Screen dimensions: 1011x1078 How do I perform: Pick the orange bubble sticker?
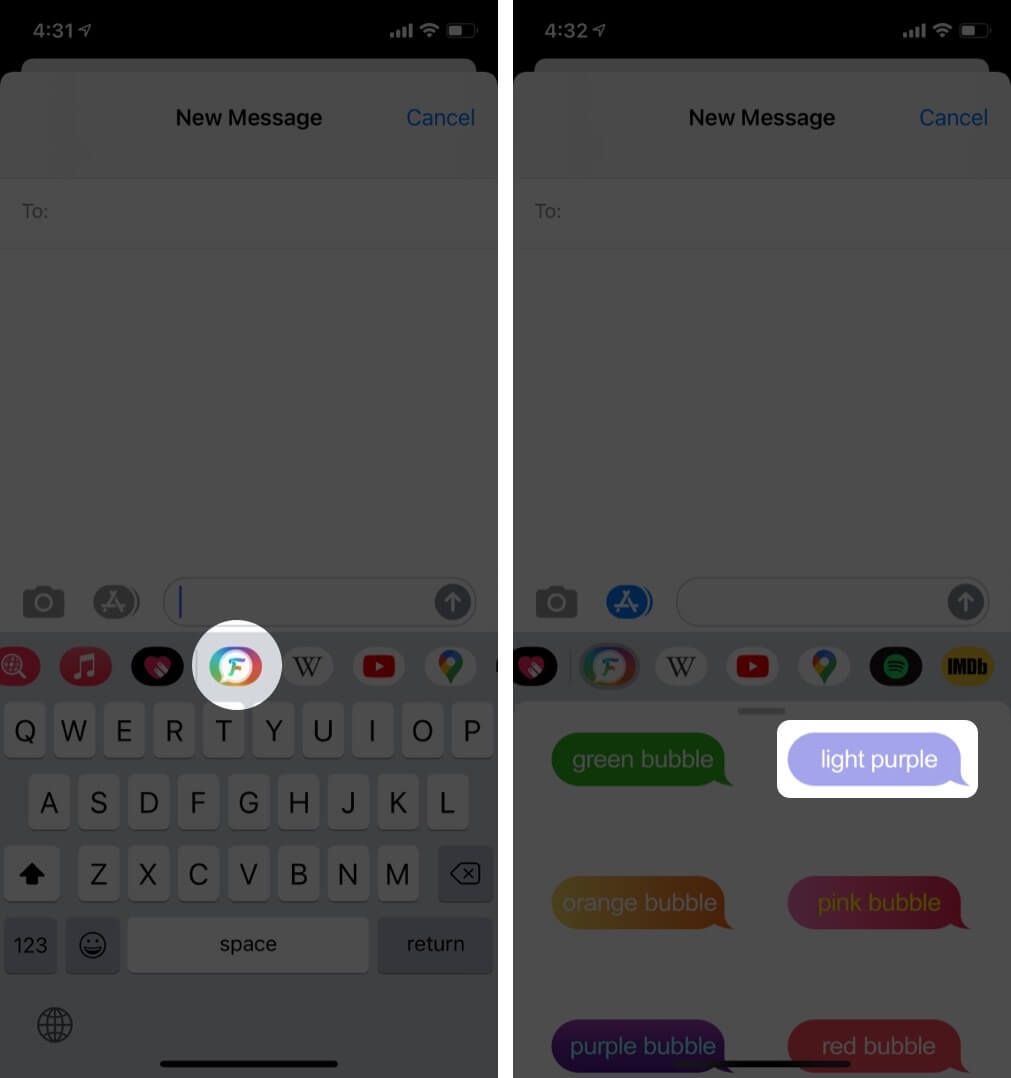[639, 903]
